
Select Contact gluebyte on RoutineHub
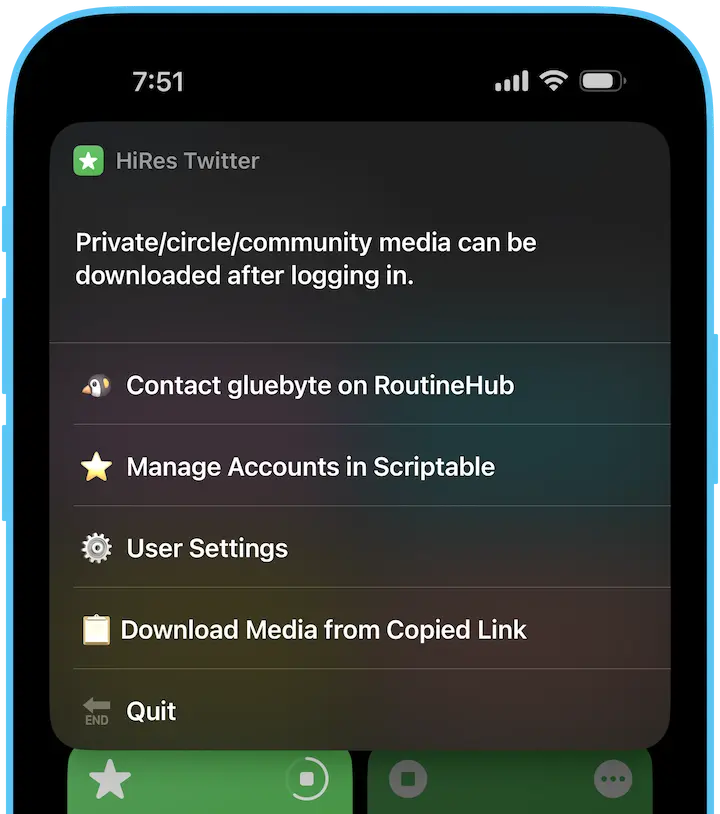point(320,385)
